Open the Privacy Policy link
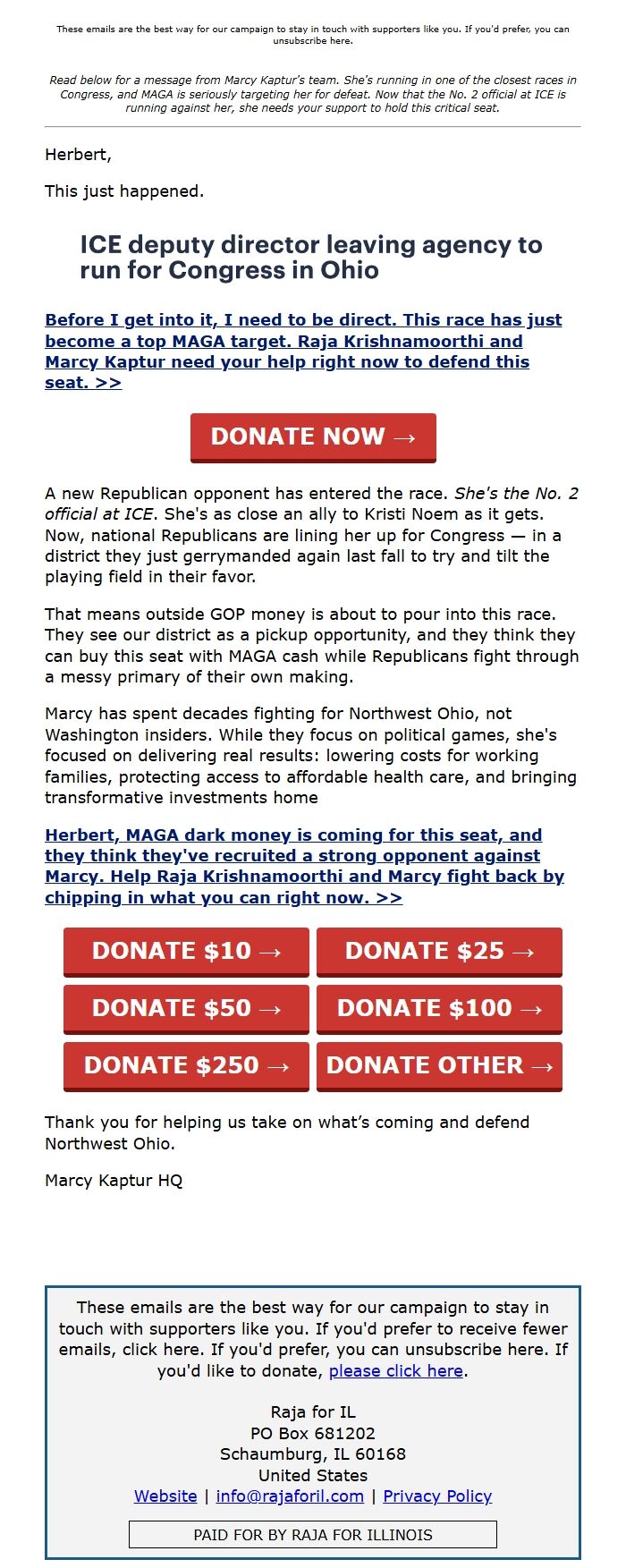Screen dimensions: 626x1568 [437, 1496]
